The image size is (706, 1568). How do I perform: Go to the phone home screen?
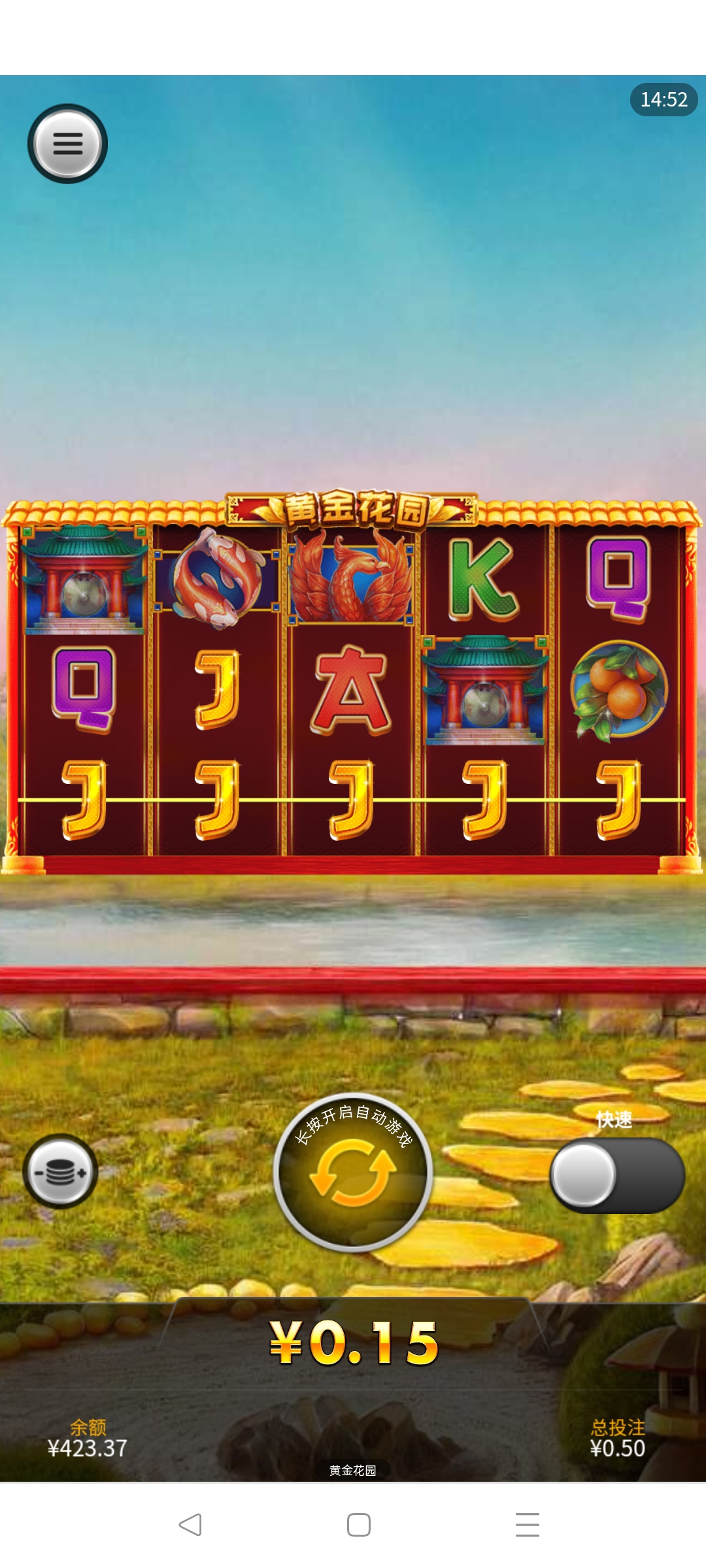358,1525
